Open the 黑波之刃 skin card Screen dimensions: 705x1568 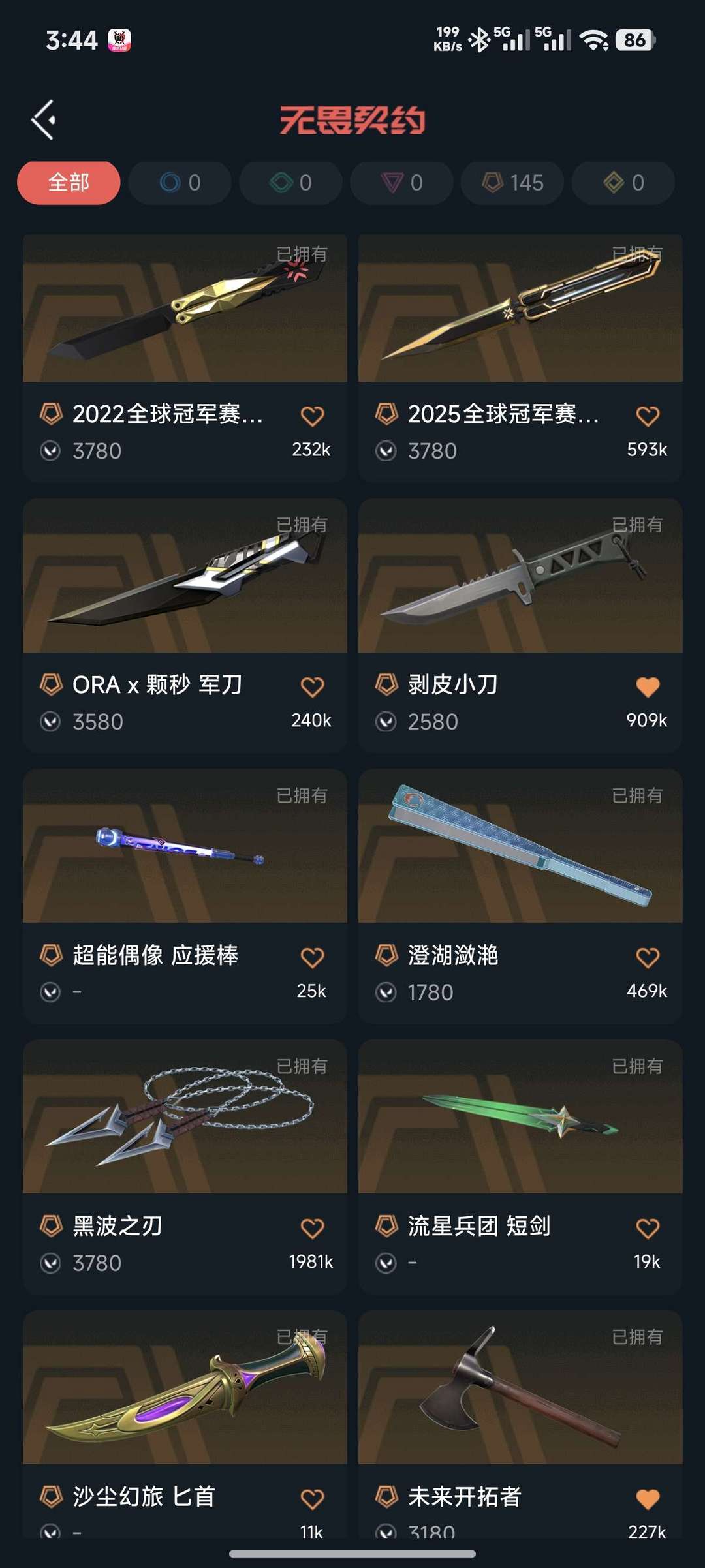pos(185,1116)
